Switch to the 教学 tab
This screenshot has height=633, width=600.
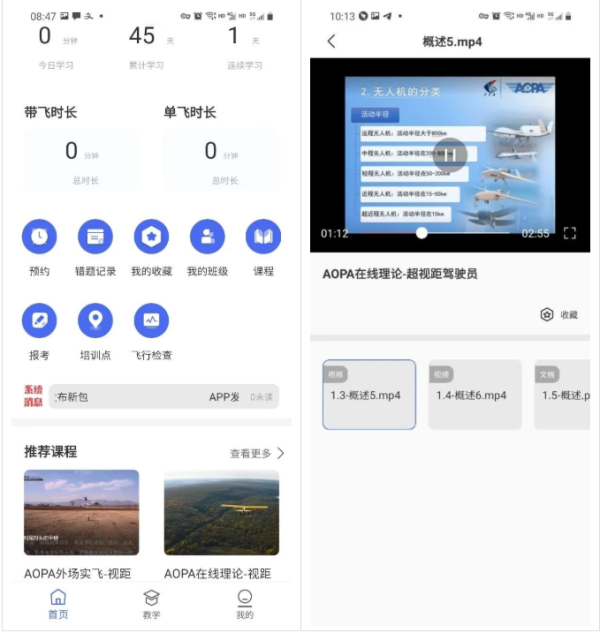151,604
